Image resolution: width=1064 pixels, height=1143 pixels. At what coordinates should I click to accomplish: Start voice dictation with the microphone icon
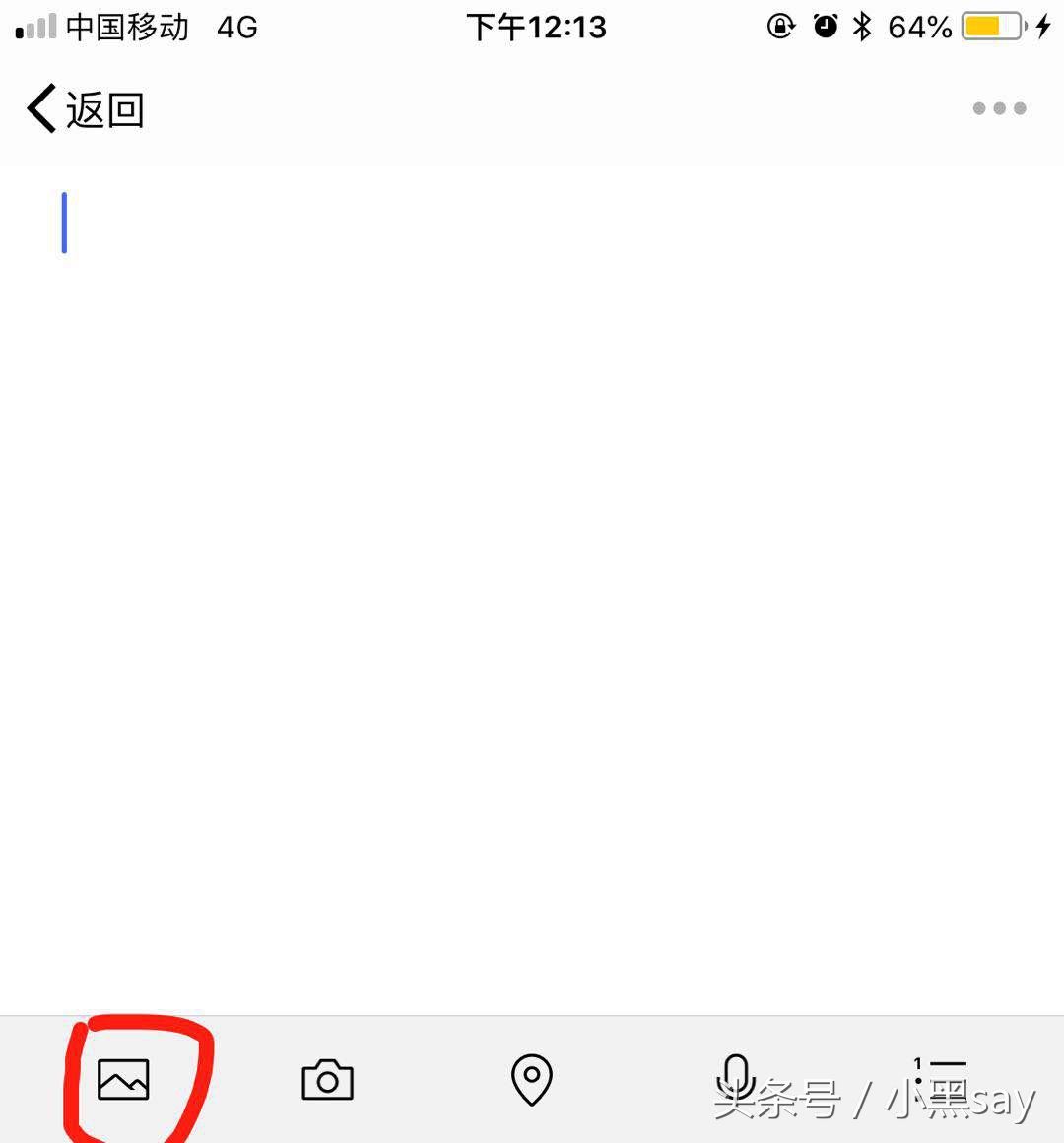click(737, 1078)
